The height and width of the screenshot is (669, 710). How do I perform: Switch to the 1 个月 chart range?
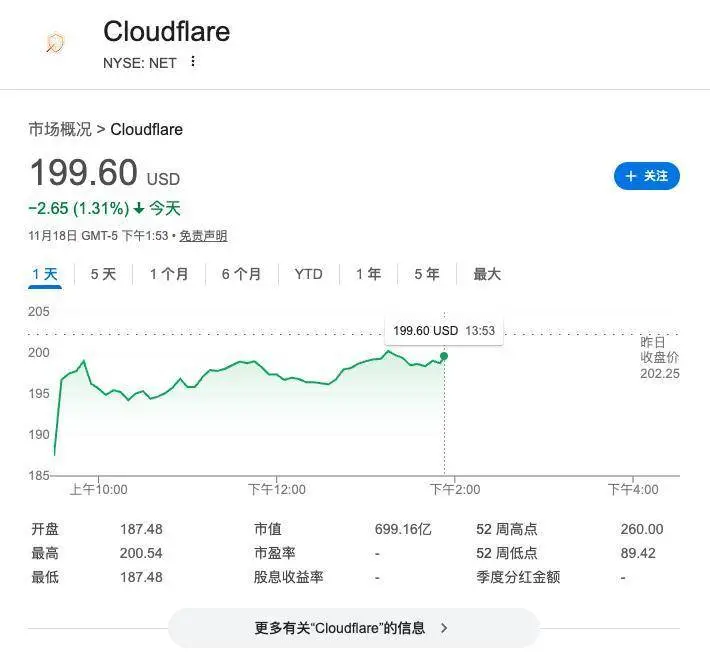(x=169, y=274)
